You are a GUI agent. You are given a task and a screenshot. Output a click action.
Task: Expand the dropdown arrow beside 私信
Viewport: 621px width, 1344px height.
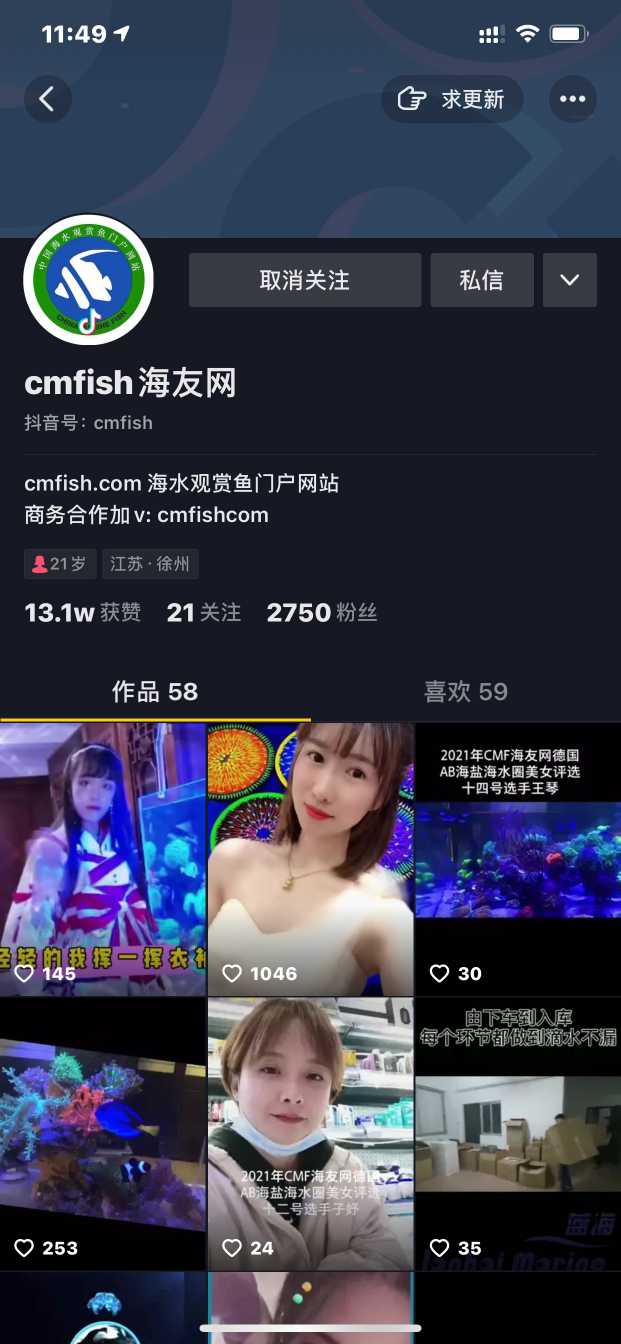click(x=570, y=280)
